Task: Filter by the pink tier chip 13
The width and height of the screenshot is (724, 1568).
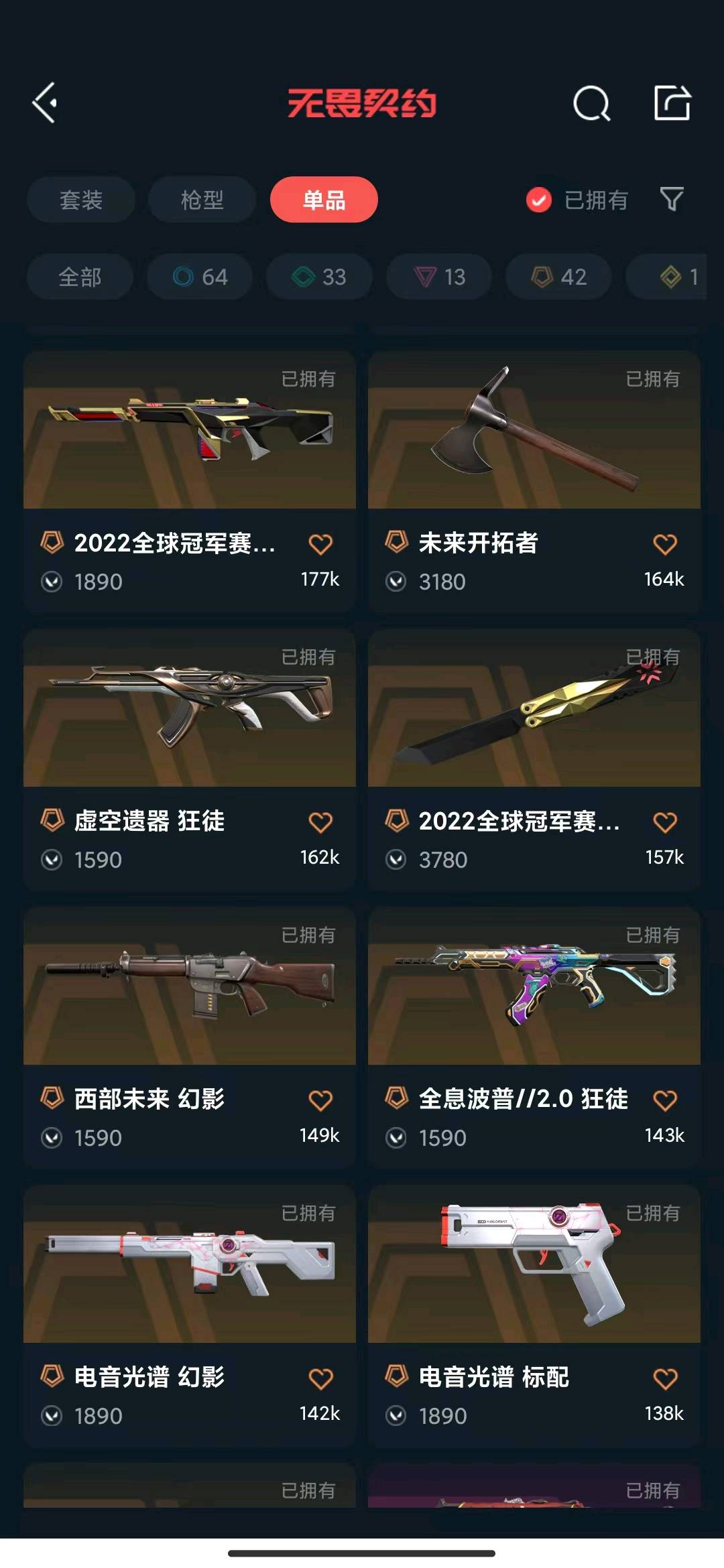Action: 439,277
